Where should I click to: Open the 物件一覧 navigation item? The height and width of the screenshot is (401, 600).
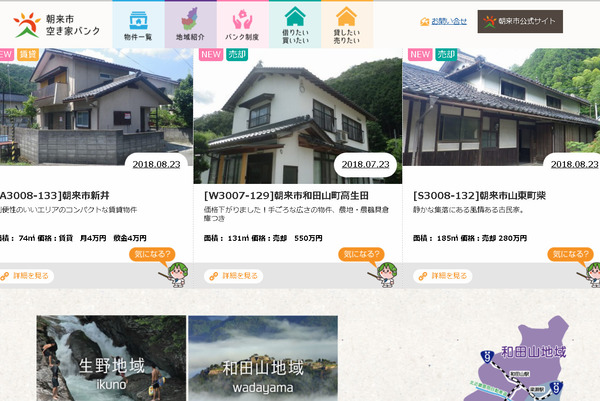point(138,24)
